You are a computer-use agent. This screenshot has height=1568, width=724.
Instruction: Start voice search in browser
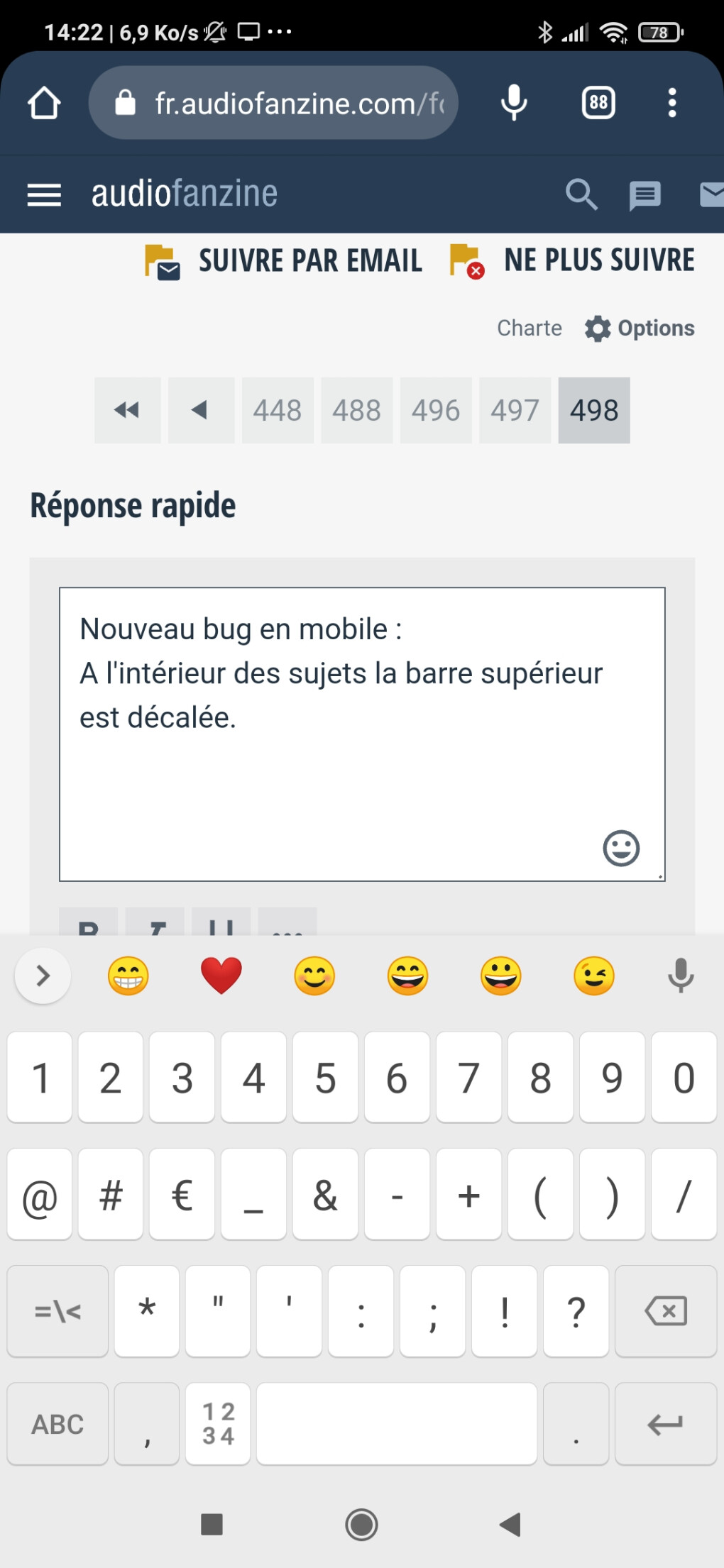[514, 104]
